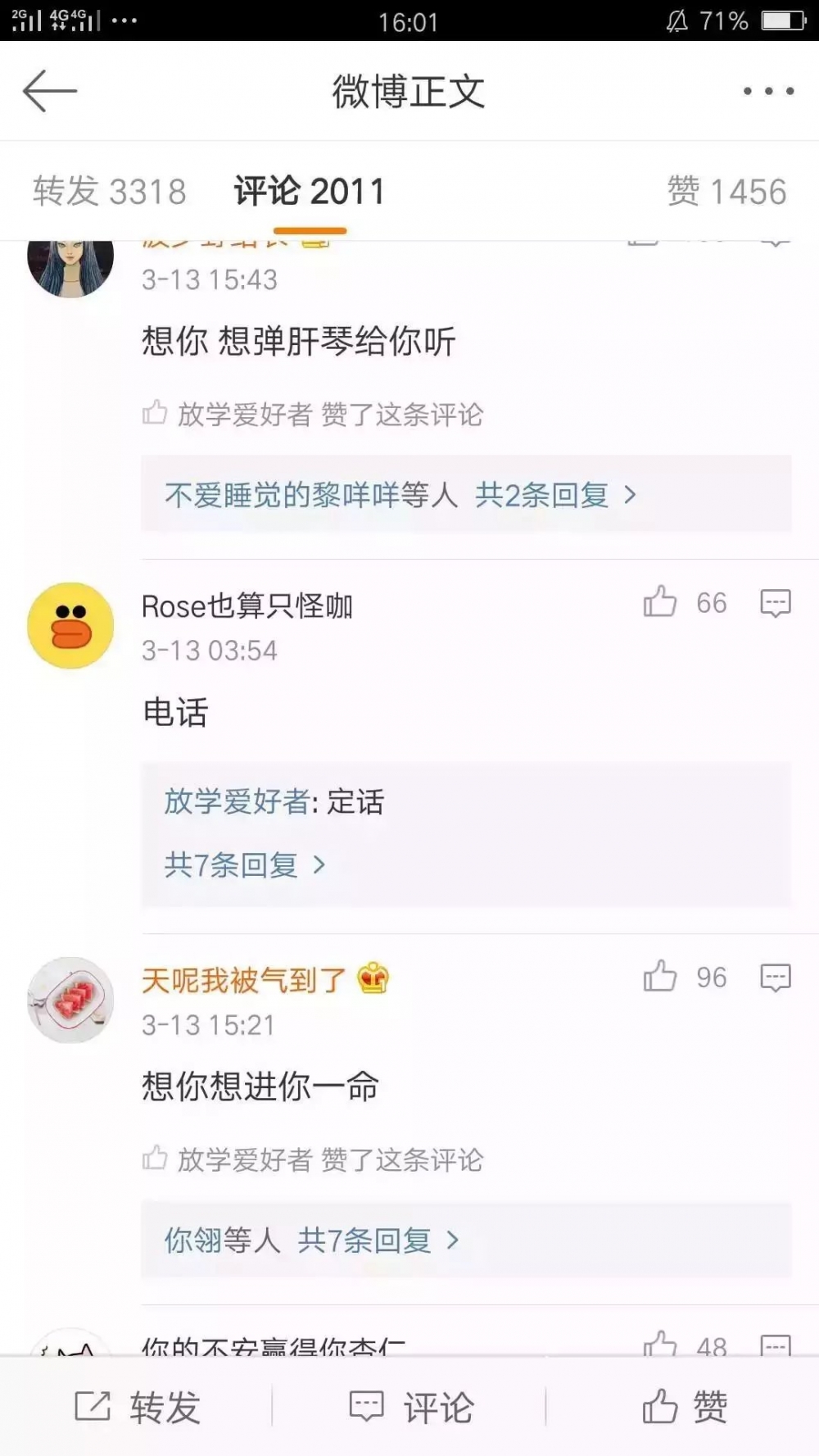
Task: Tap the 评论 button in bottom bar
Action: point(411,1407)
